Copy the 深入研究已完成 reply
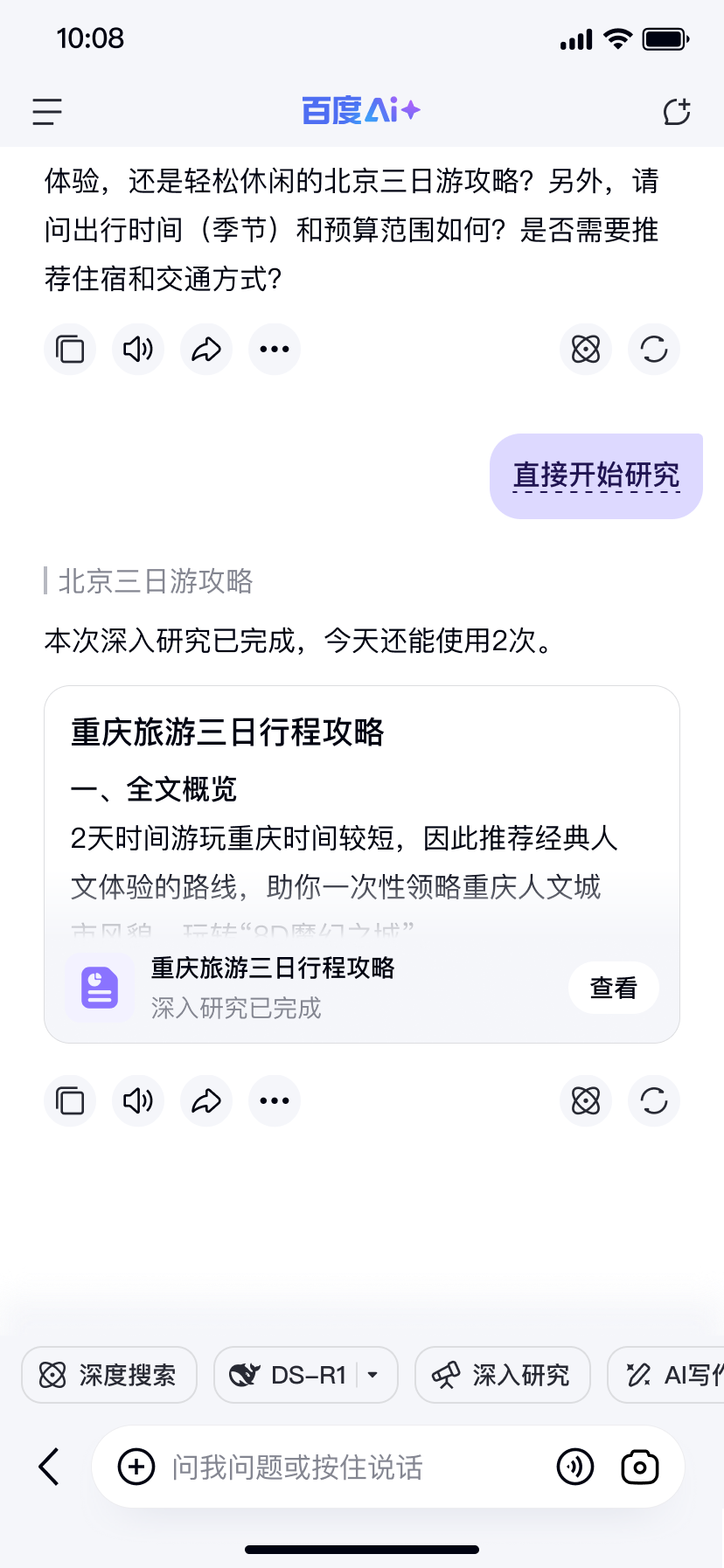724x1568 pixels. click(x=70, y=1100)
